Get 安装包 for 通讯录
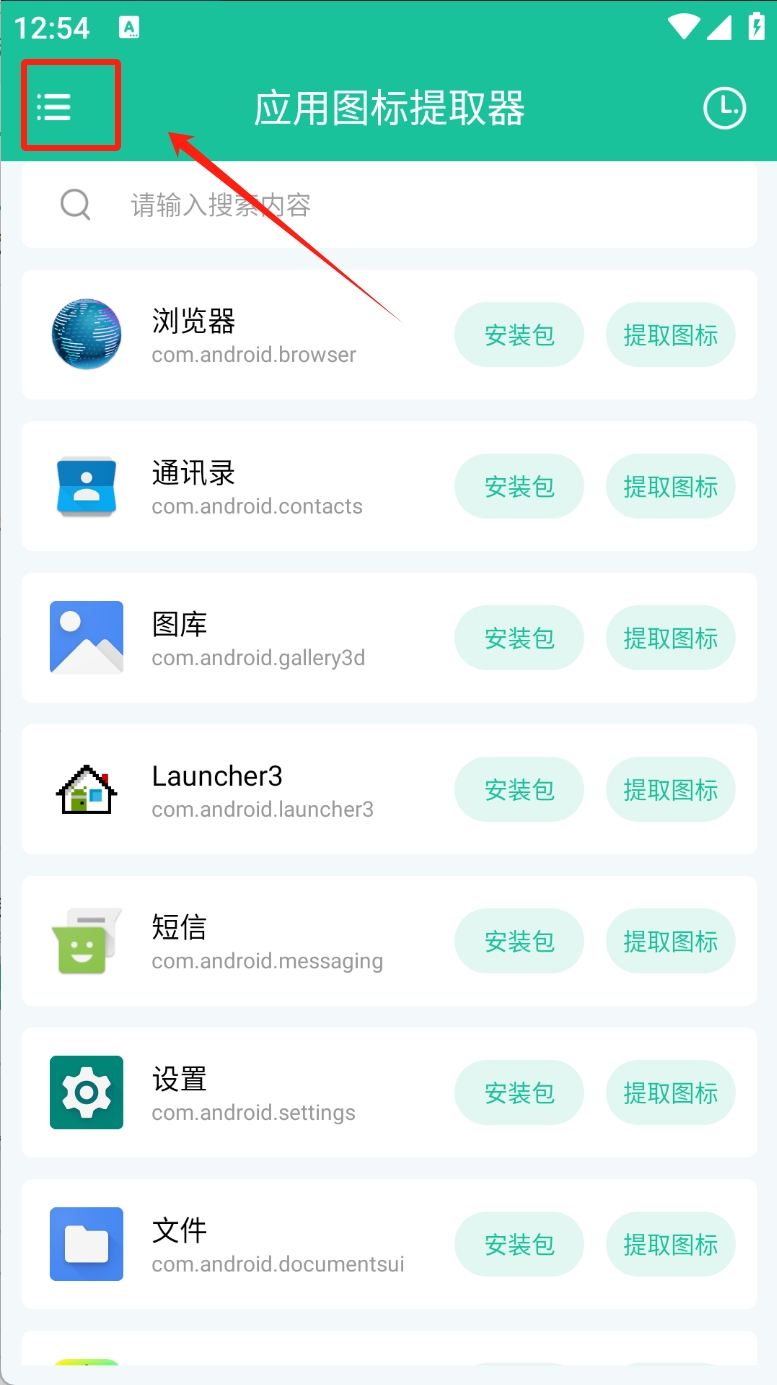This screenshot has width=777, height=1385. [x=519, y=487]
